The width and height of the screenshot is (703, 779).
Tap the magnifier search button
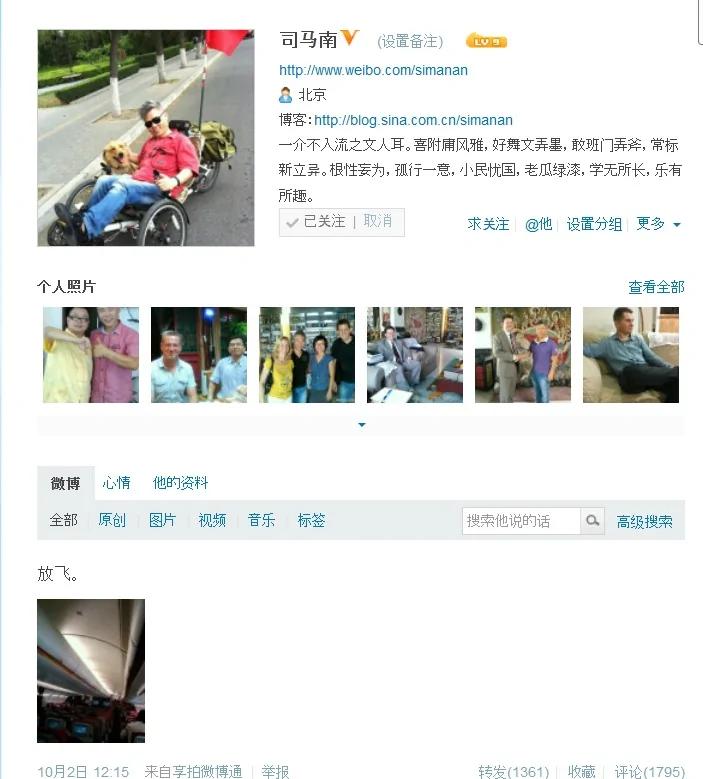[x=593, y=521]
